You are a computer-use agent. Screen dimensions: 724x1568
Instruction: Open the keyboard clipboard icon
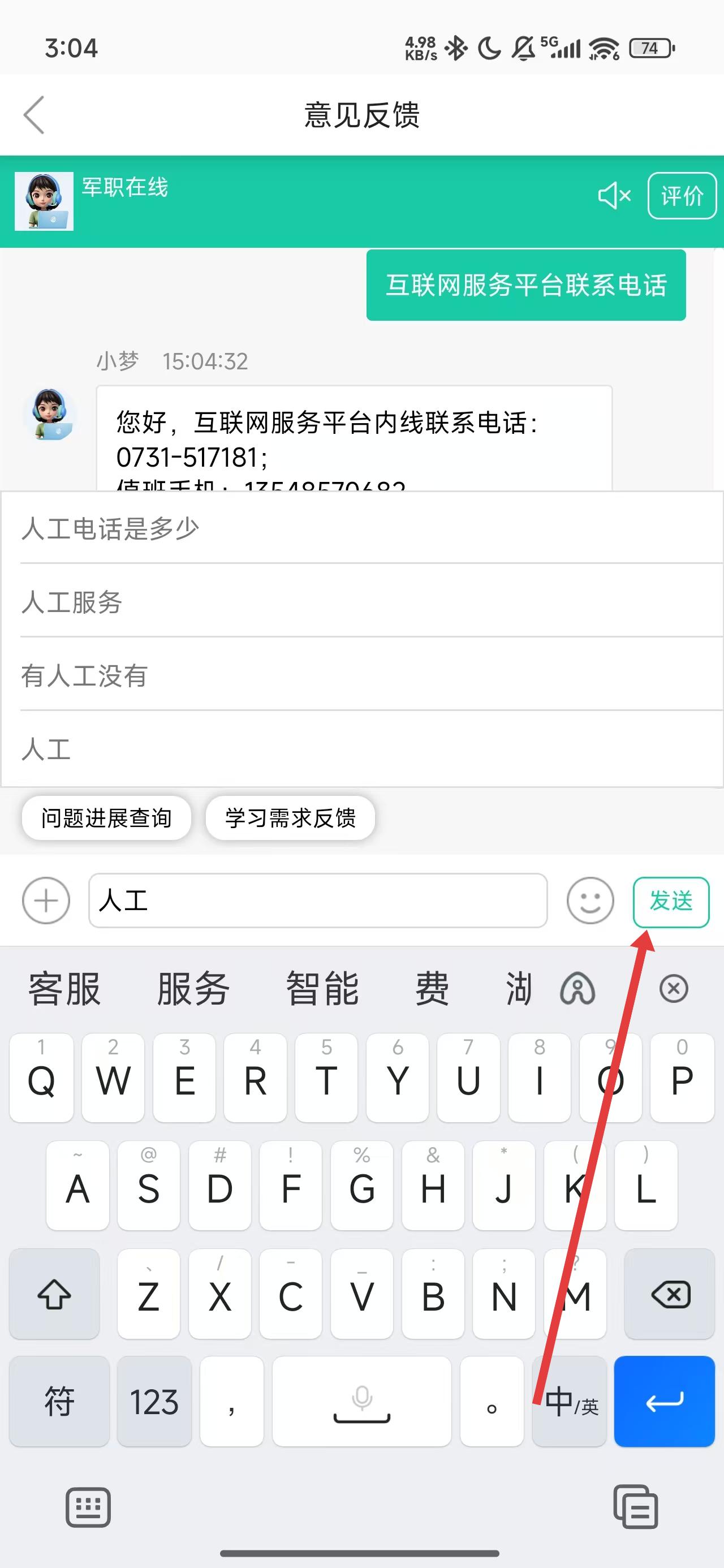point(635,1506)
